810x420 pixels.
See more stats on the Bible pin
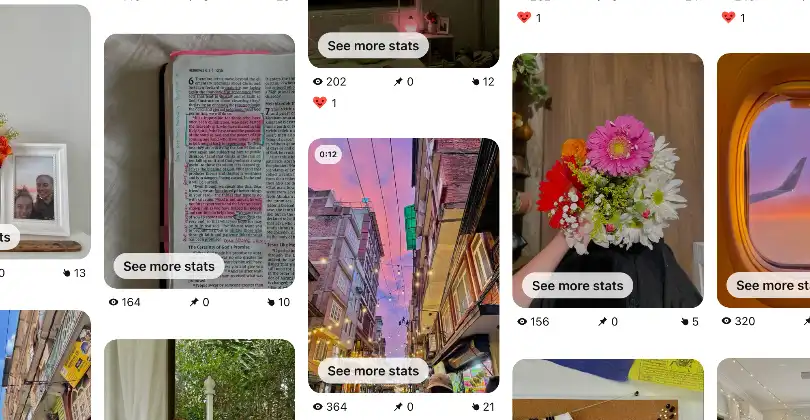point(168,266)
